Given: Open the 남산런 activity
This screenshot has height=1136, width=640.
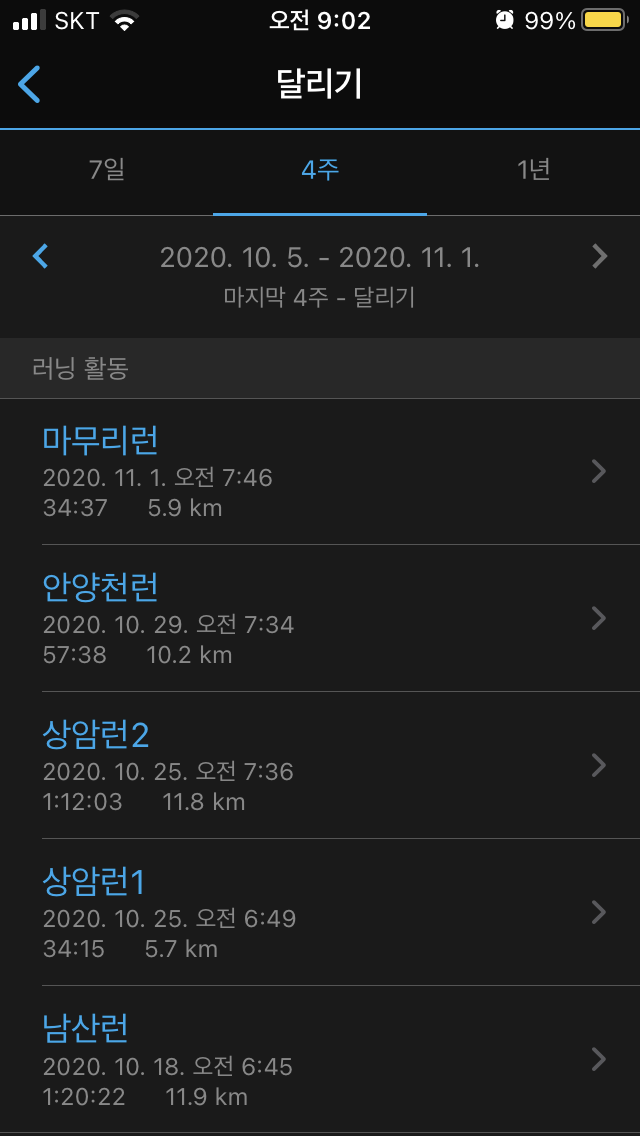Looking at the screenshot, I should coord(320,1058).
